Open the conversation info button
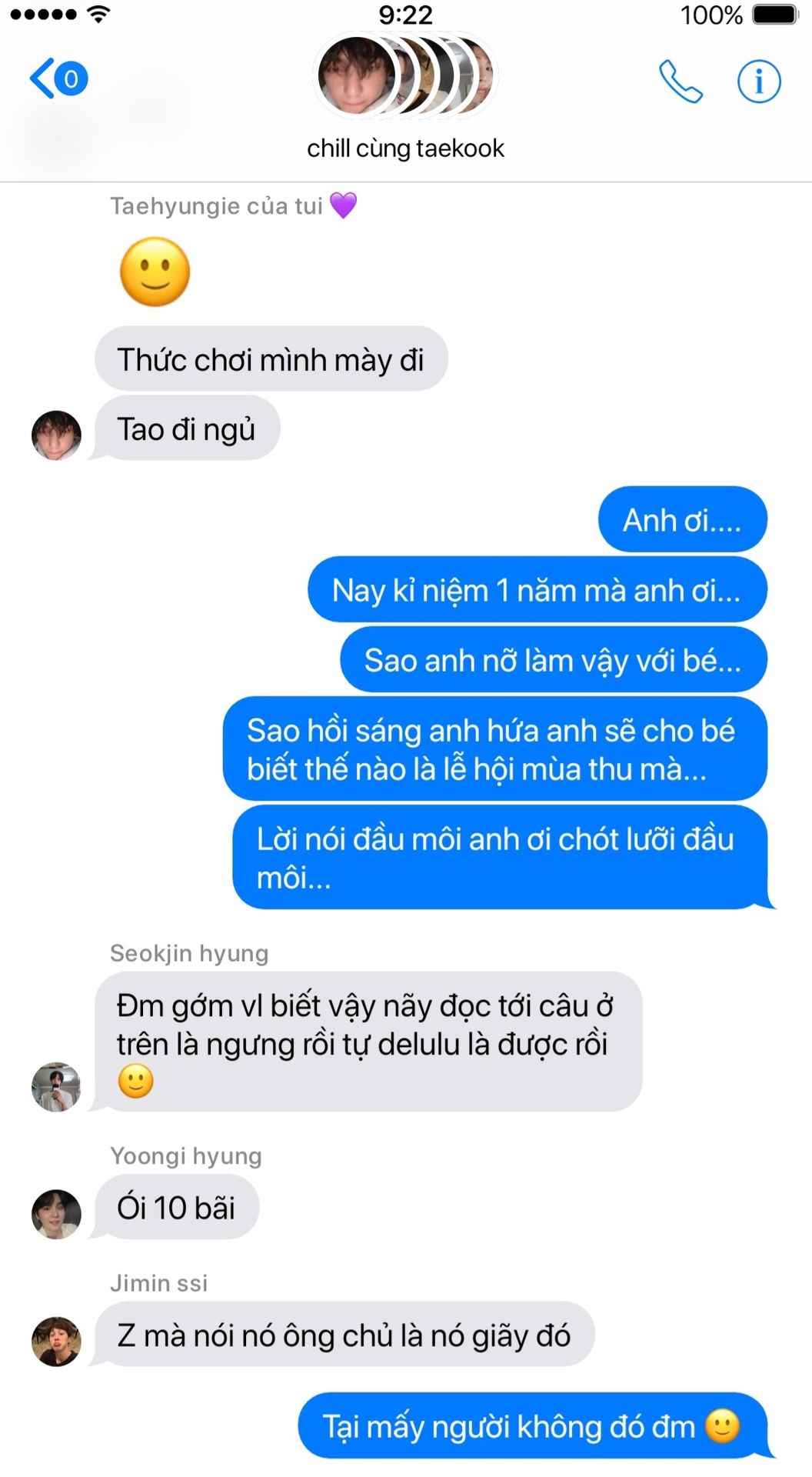This screenshot has width=812, height=1477. (x=759, y=82)
